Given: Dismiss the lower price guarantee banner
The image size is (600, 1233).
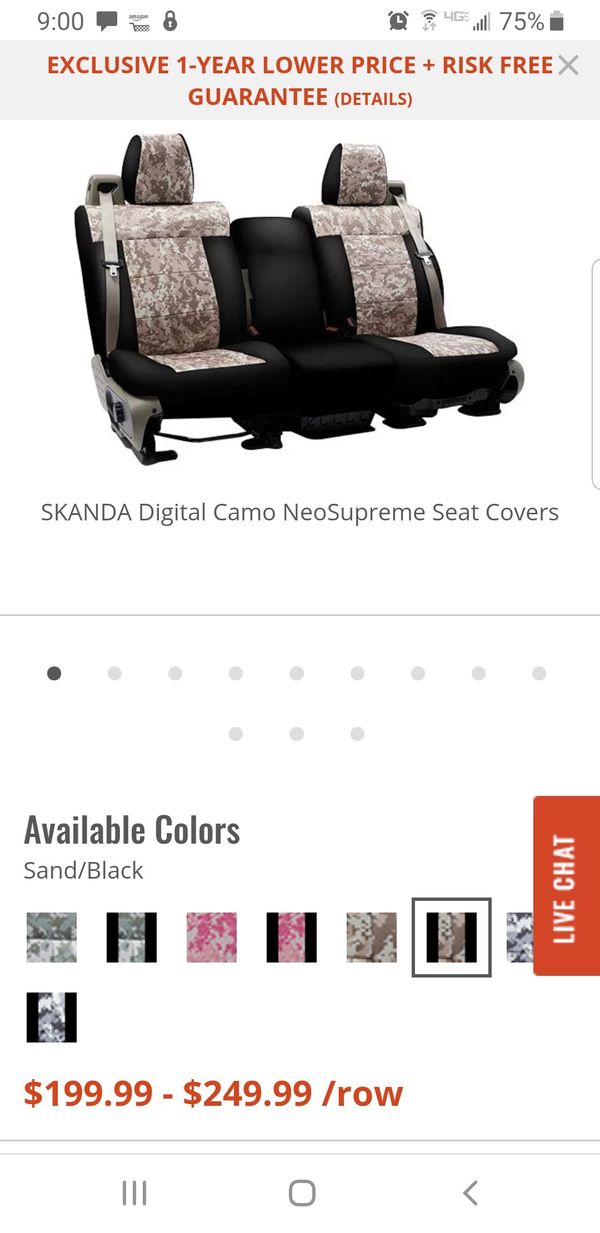Looking at the screenshot, I should pos(568,66).
